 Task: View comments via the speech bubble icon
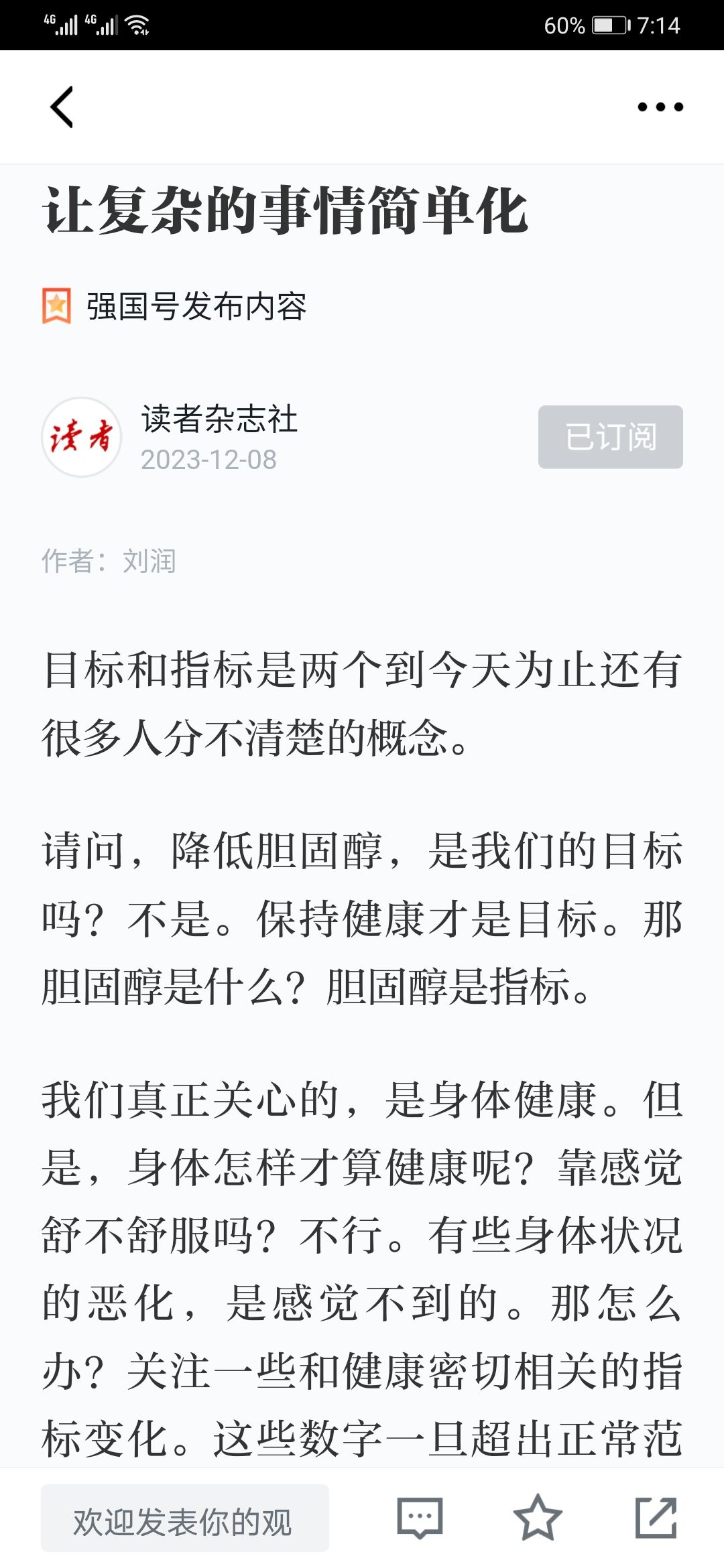[x=420, y=1518]
